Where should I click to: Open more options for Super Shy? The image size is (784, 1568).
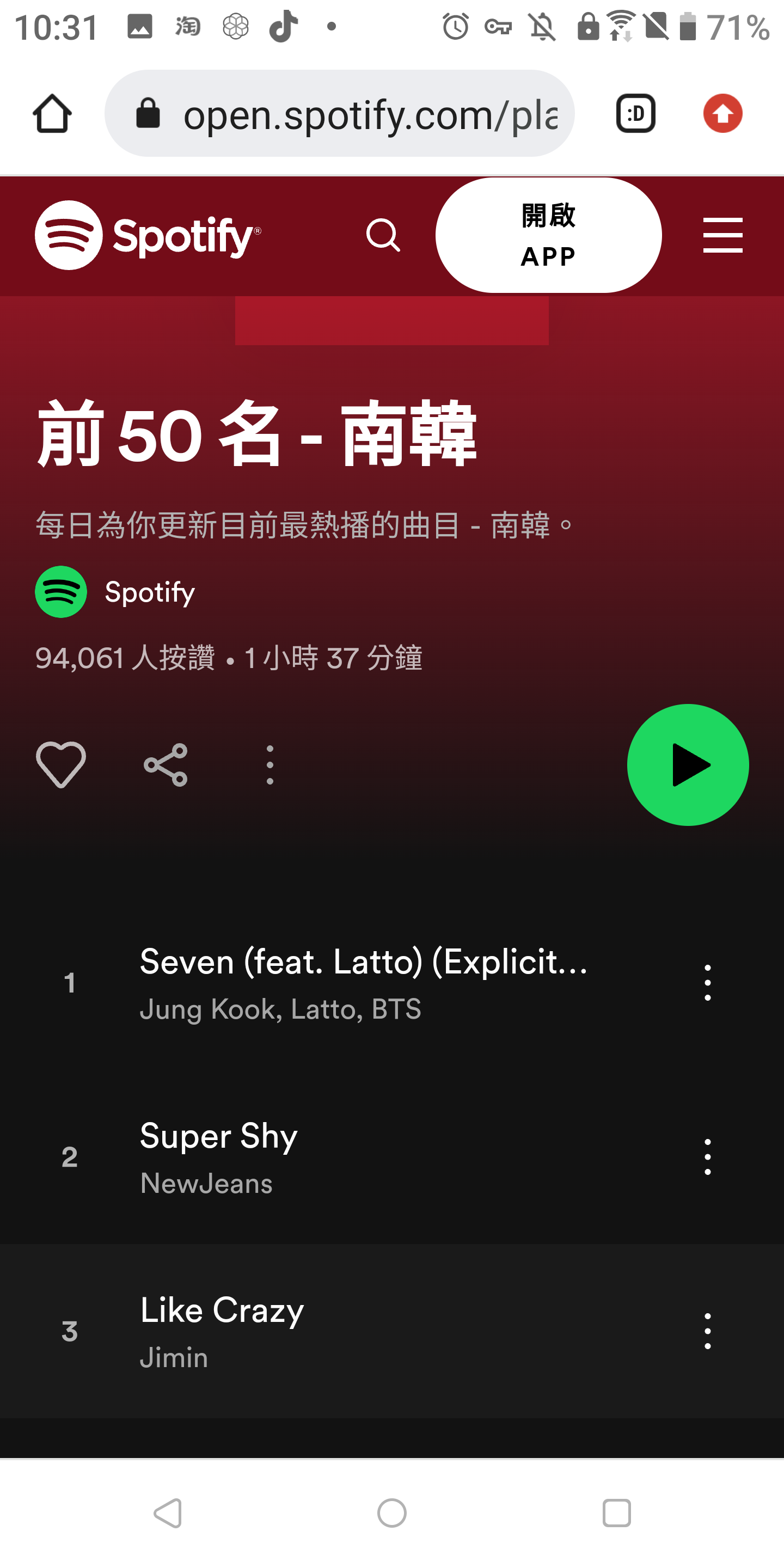point(707,1156)
